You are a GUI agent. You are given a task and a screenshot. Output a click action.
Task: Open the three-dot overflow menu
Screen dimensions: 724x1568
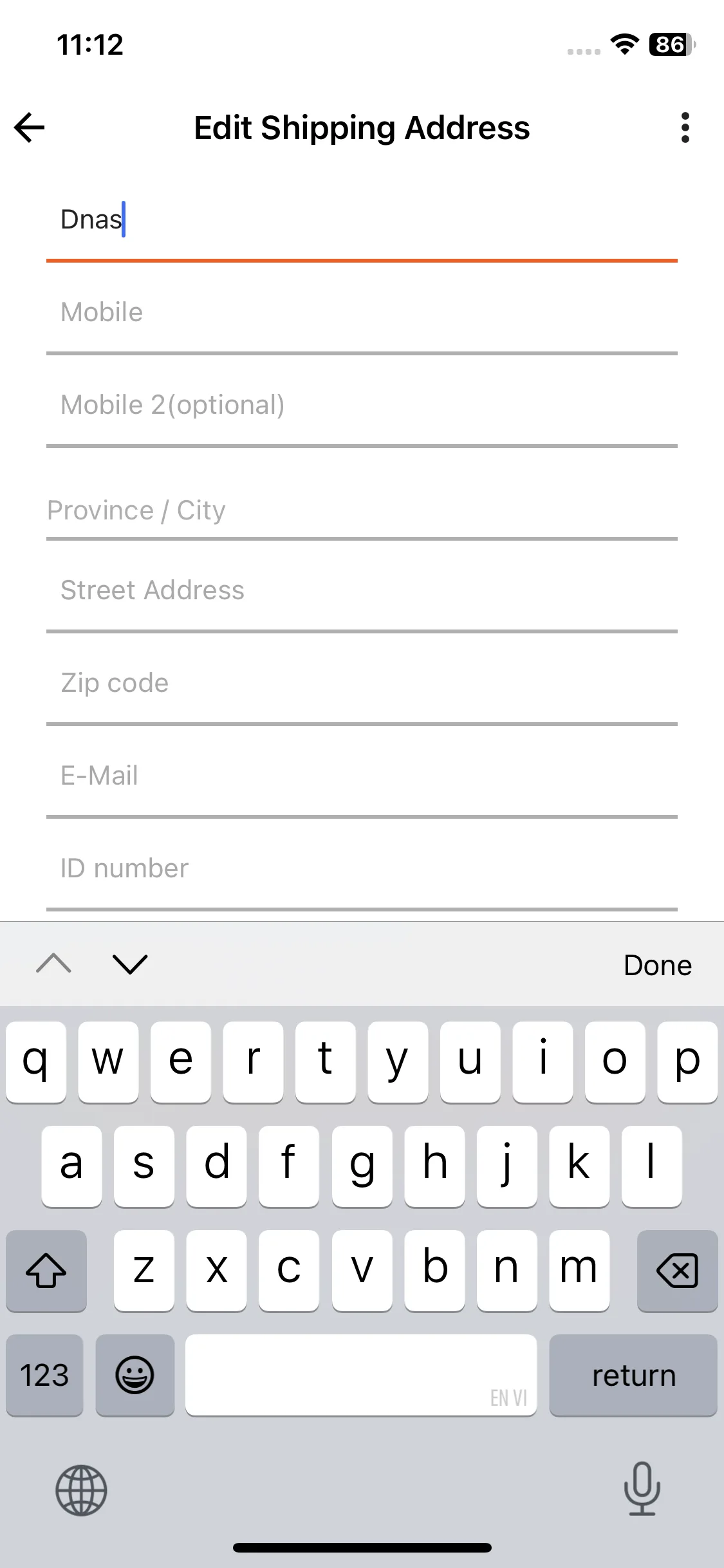[685, 127]
